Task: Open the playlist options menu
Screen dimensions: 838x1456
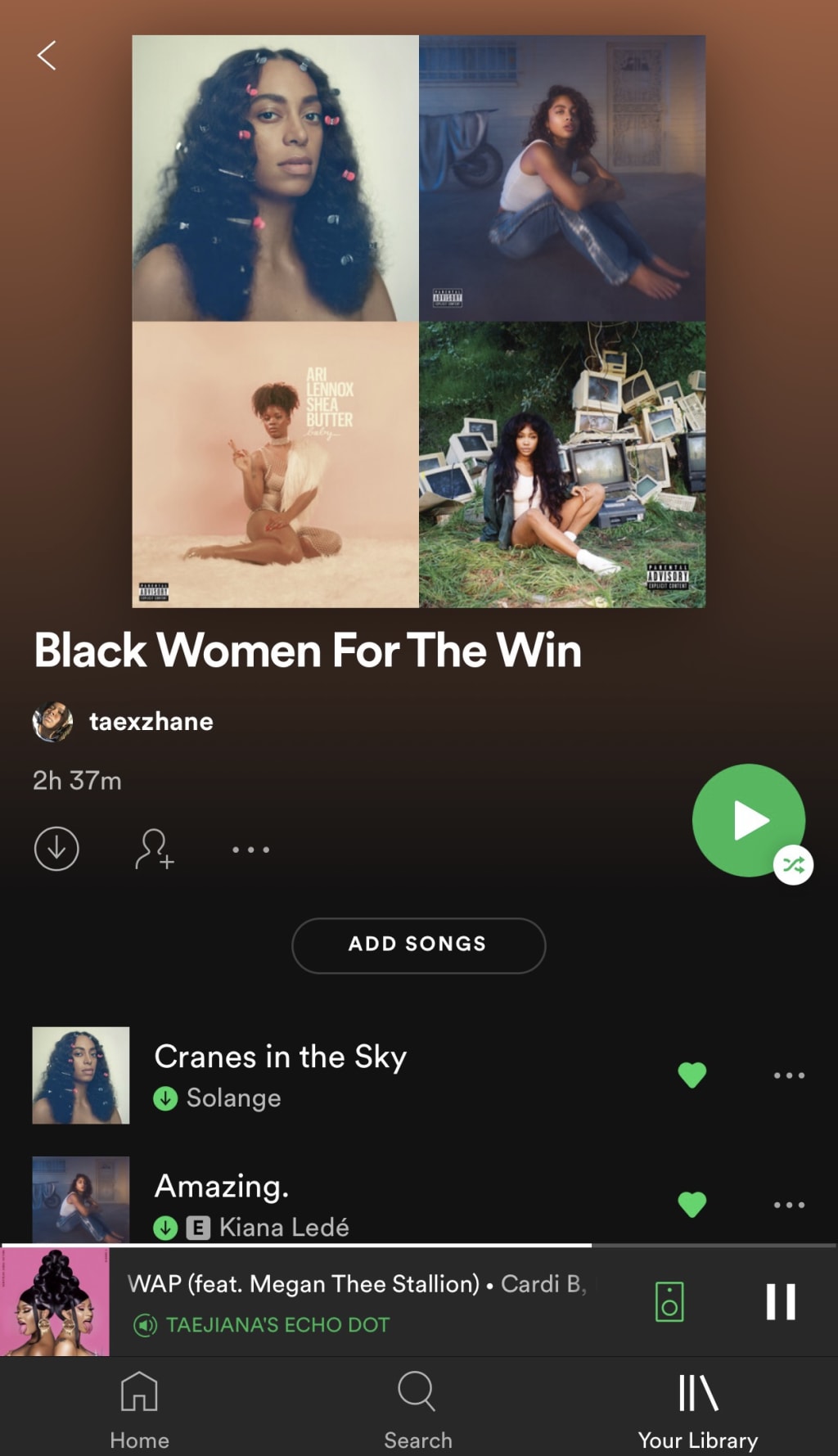Action: pos(250,850)
